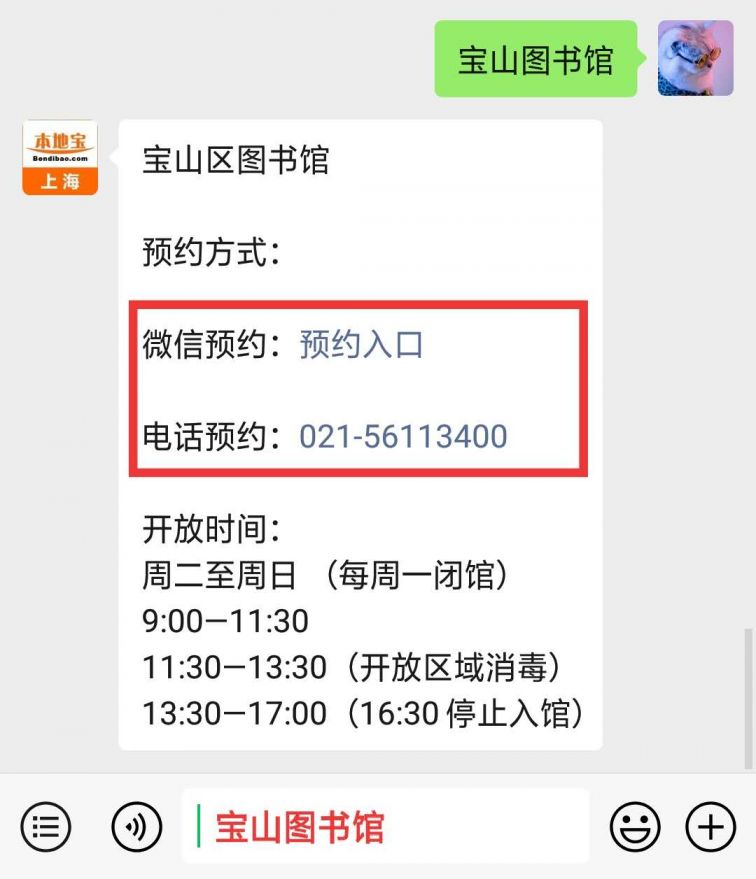Open the 上海本地宝 account avatar
Viewport: 756px width, 879px height.
60,157
